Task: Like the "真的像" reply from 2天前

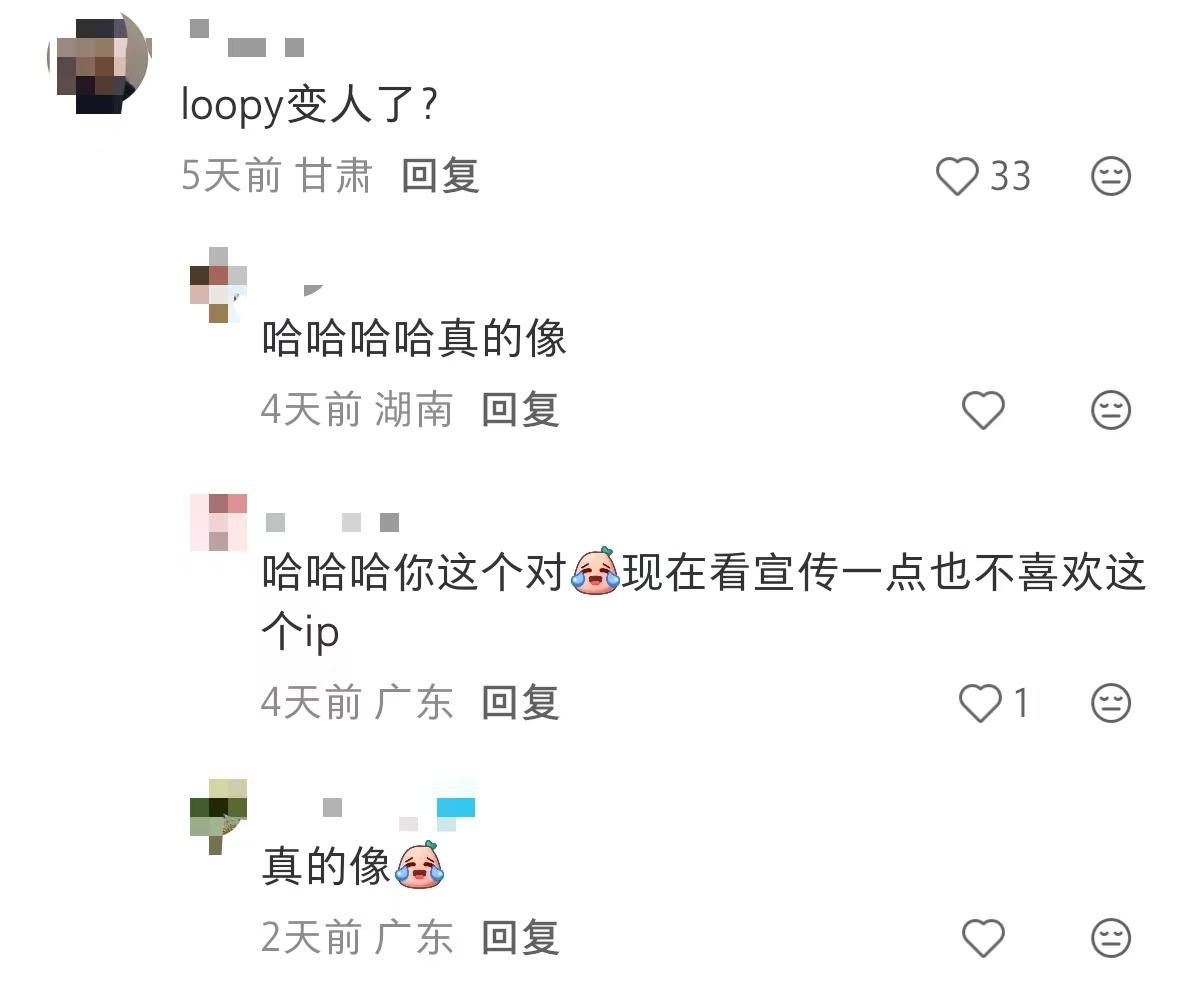Action: [x=982, y=938]
